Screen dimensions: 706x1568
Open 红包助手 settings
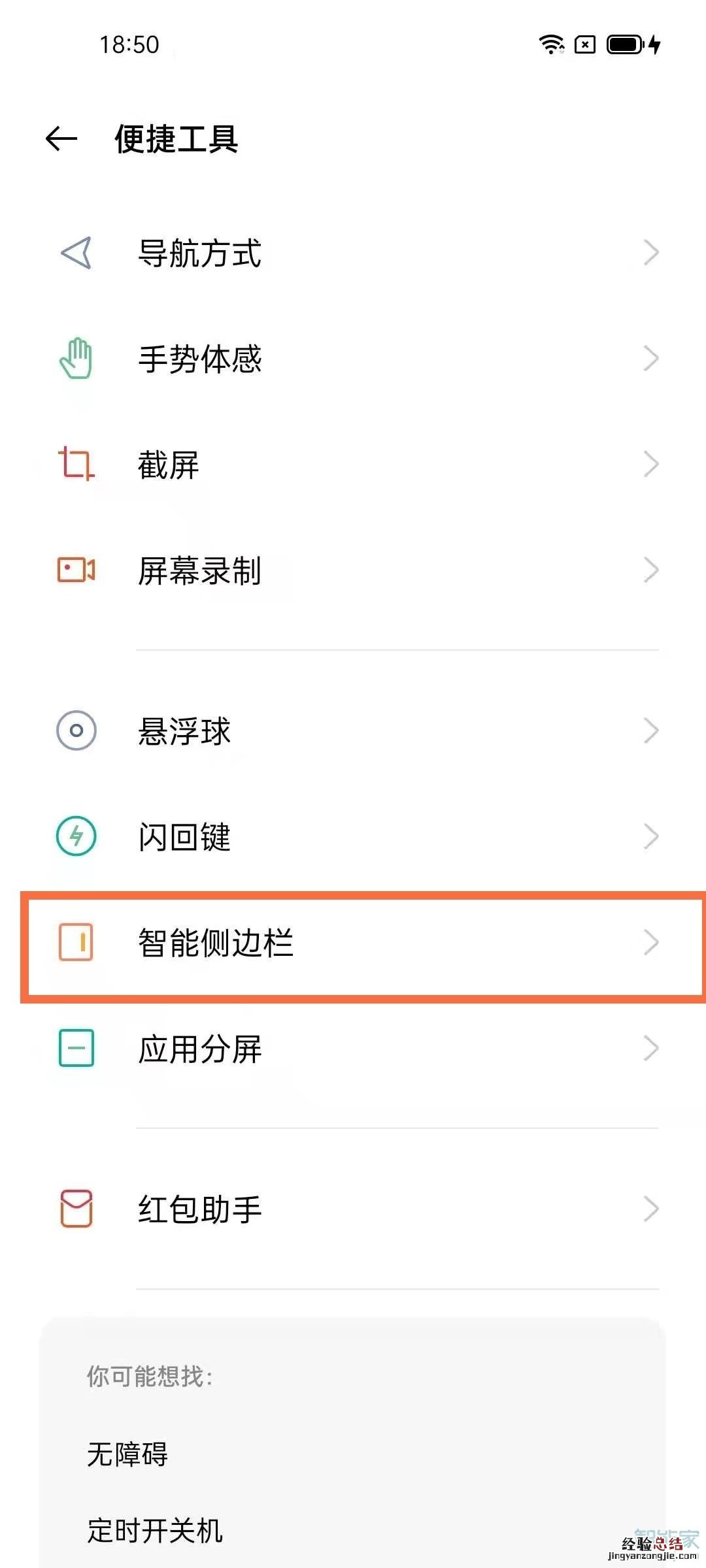click(x=353, y=1209)
